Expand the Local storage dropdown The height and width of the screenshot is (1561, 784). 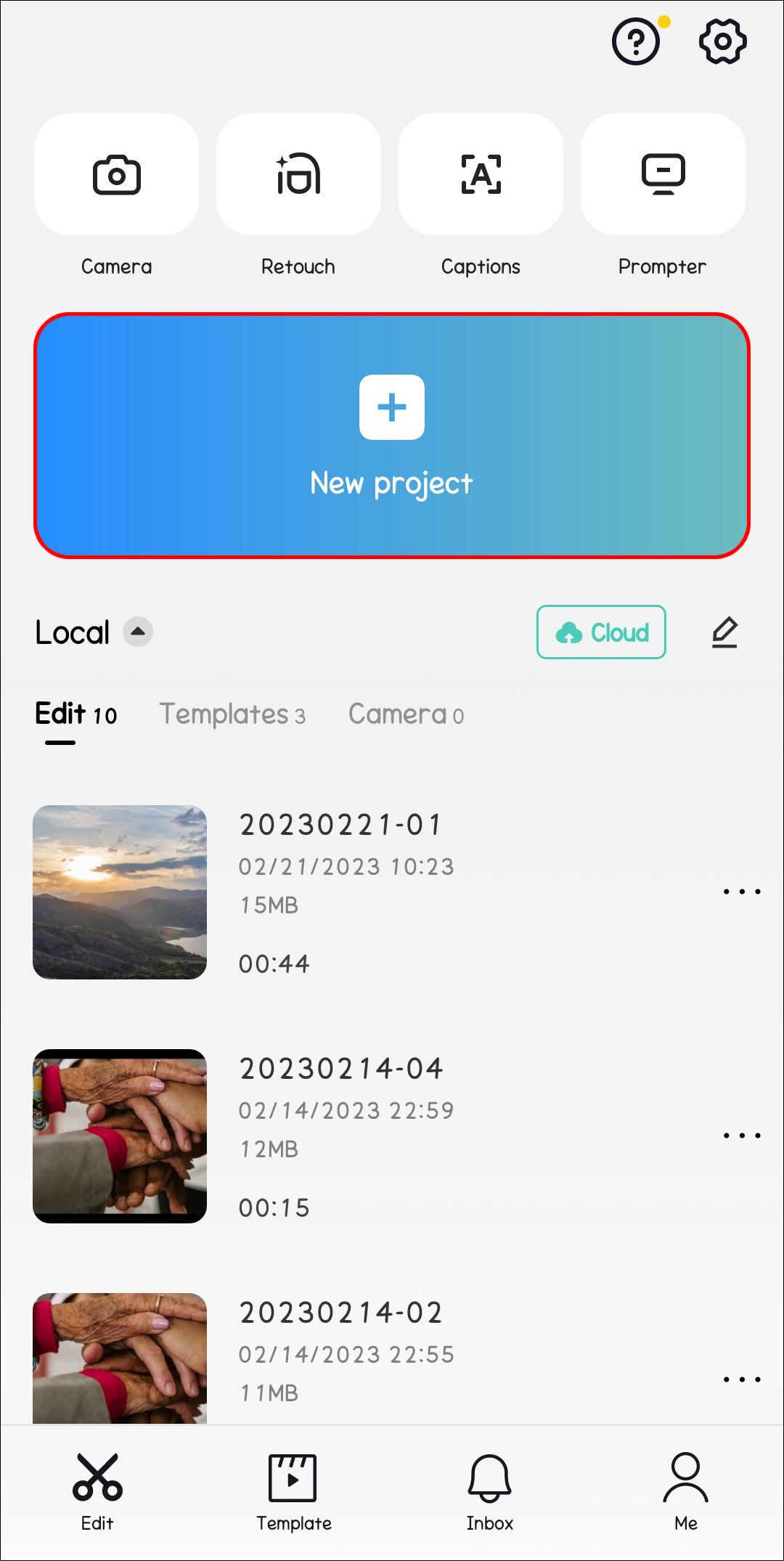(137, 632)
